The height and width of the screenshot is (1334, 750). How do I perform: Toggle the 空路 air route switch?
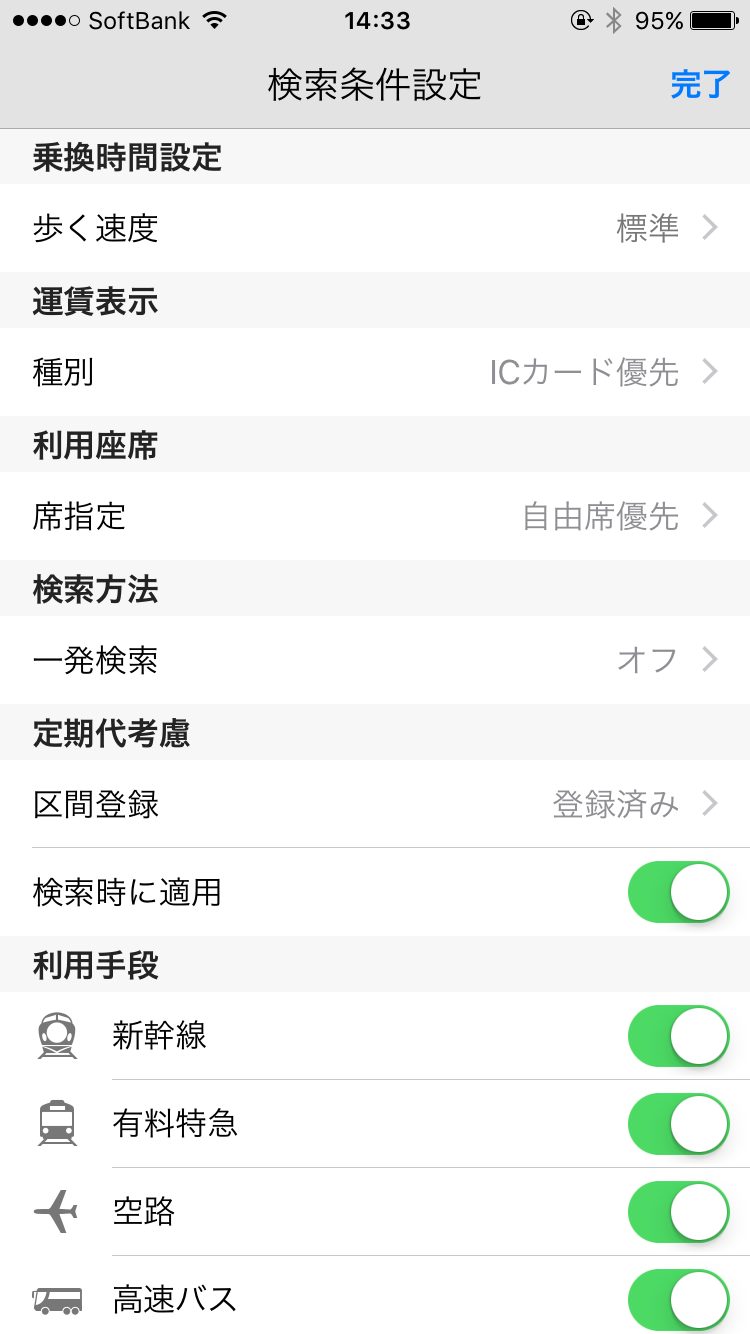(x=679, y=1212)
